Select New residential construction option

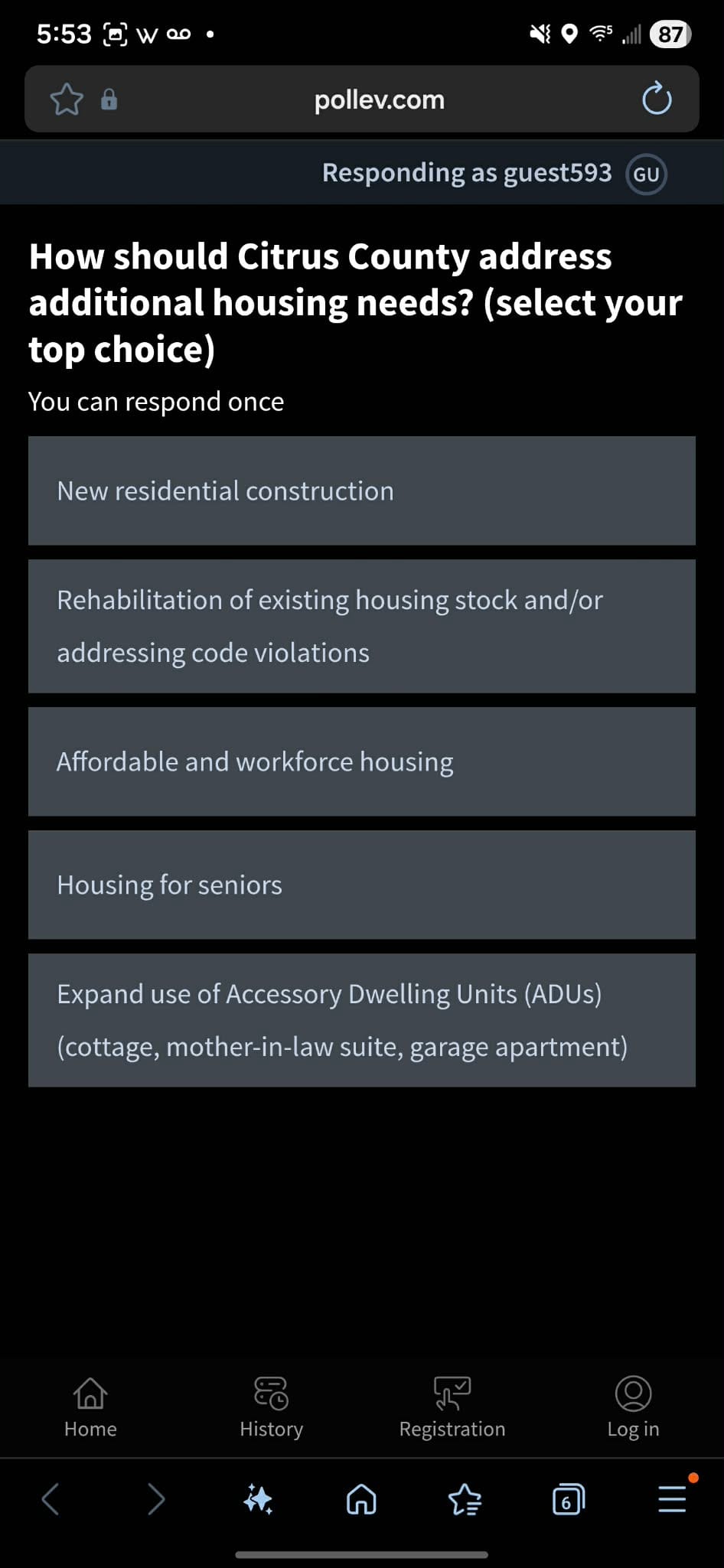pos(361,491)
